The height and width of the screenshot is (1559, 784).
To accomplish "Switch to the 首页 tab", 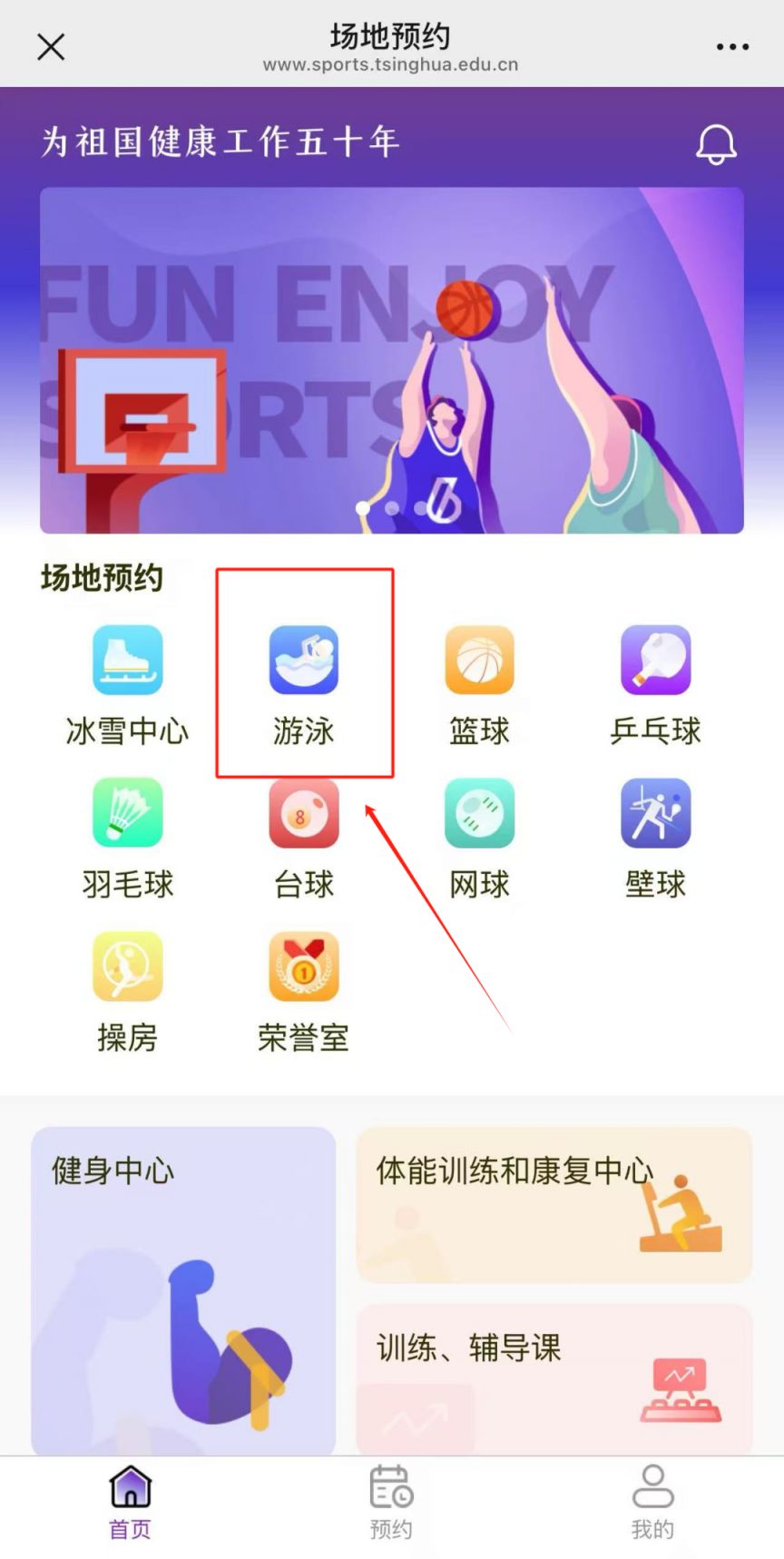I will (x=131, y=1502).
